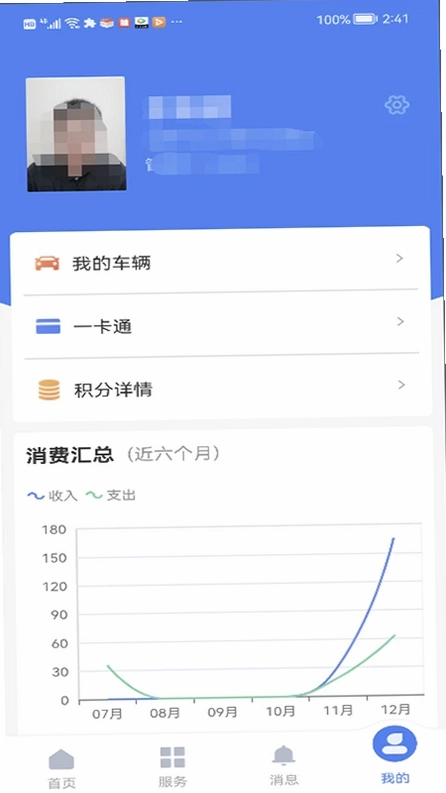Open the 一卡通 row
Viewport: 446px width, 793px height.
(221, 325)
